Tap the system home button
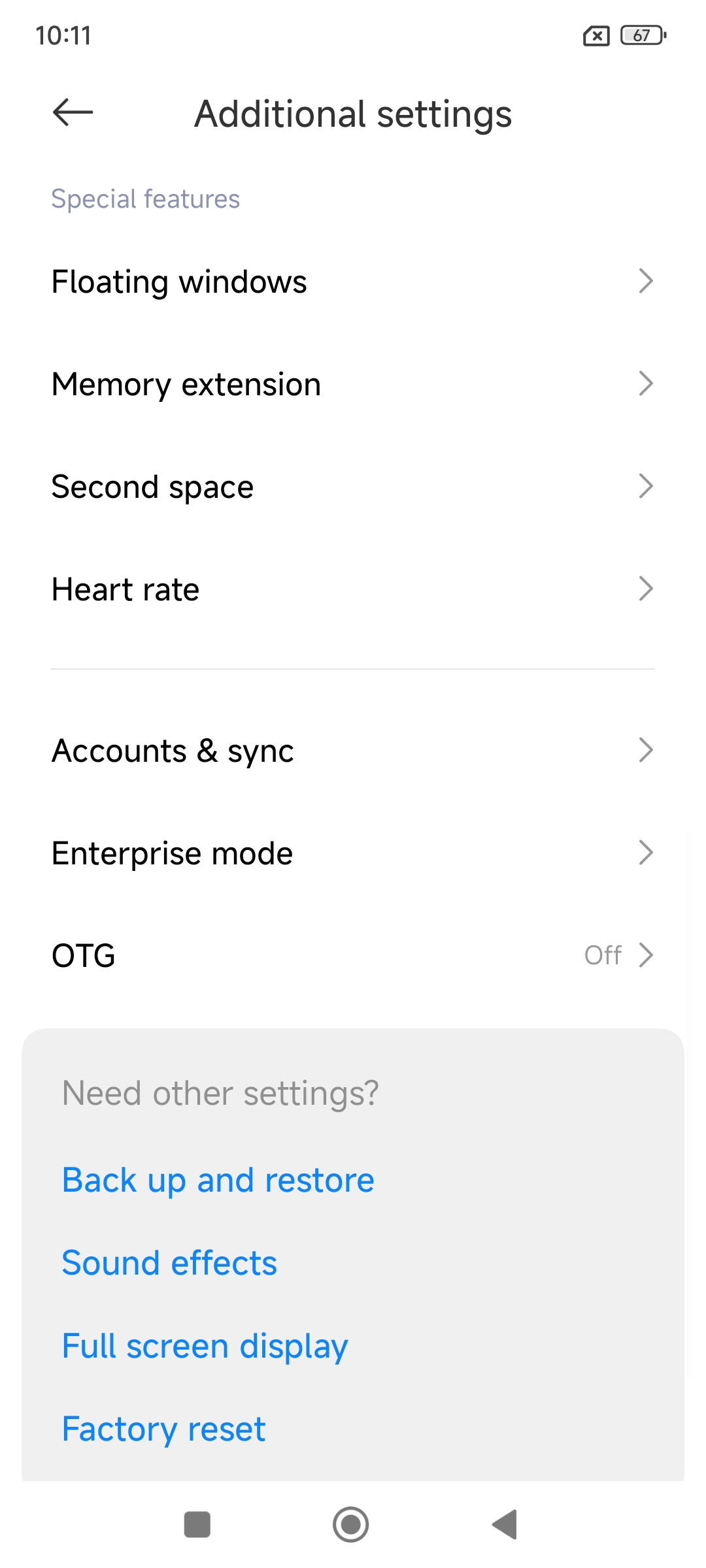Image resolution: width=706 pixels, height=1568 pixels. pyautogui.click(x=351, y=1525)
